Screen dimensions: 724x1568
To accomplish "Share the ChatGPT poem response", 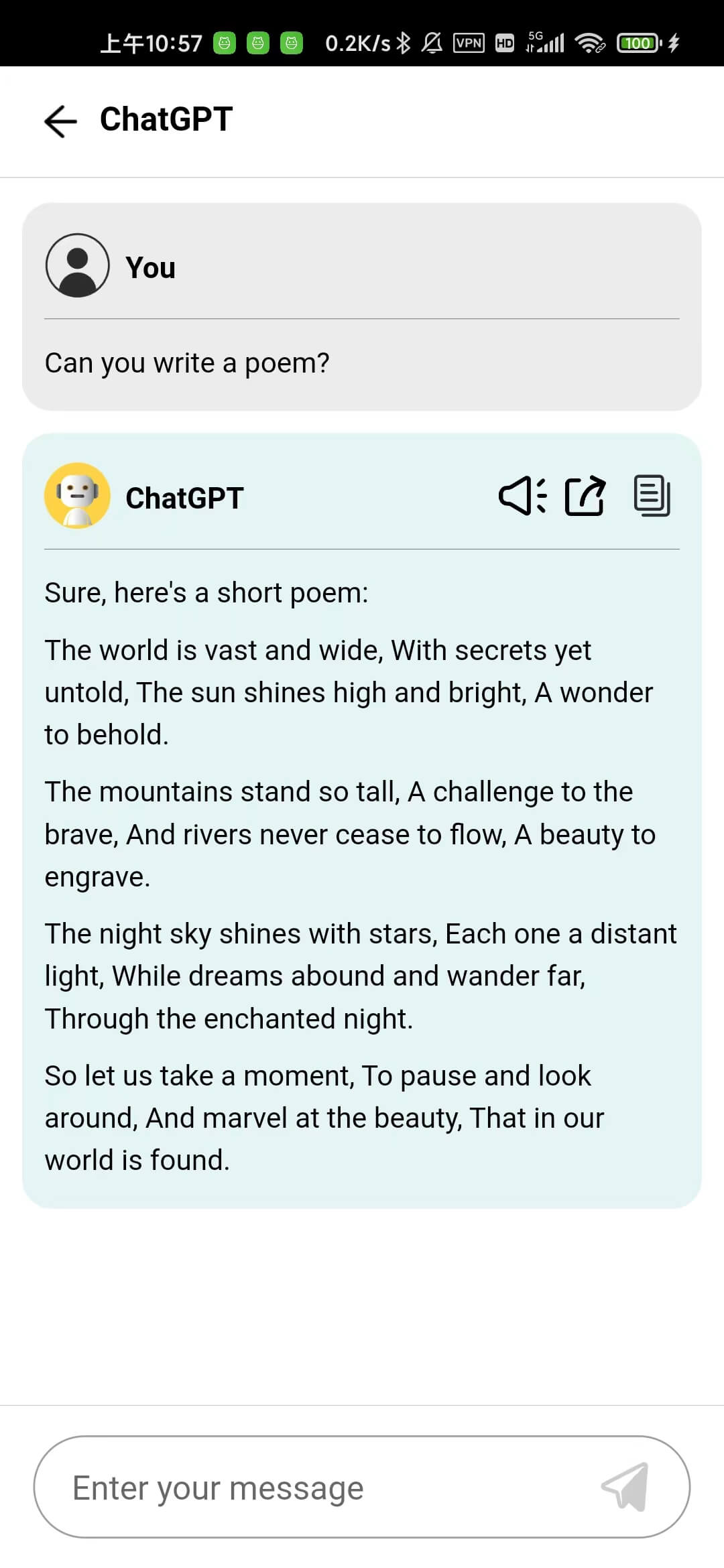I will pos(585,497).
